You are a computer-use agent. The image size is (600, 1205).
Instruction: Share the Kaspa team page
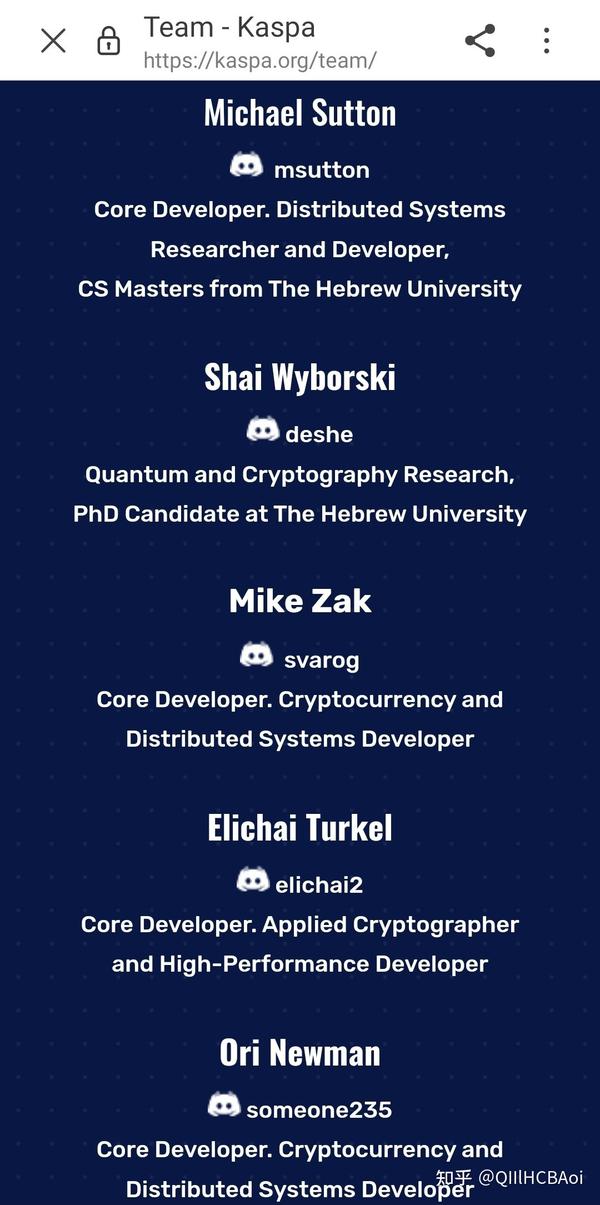[x=480, y=41]
